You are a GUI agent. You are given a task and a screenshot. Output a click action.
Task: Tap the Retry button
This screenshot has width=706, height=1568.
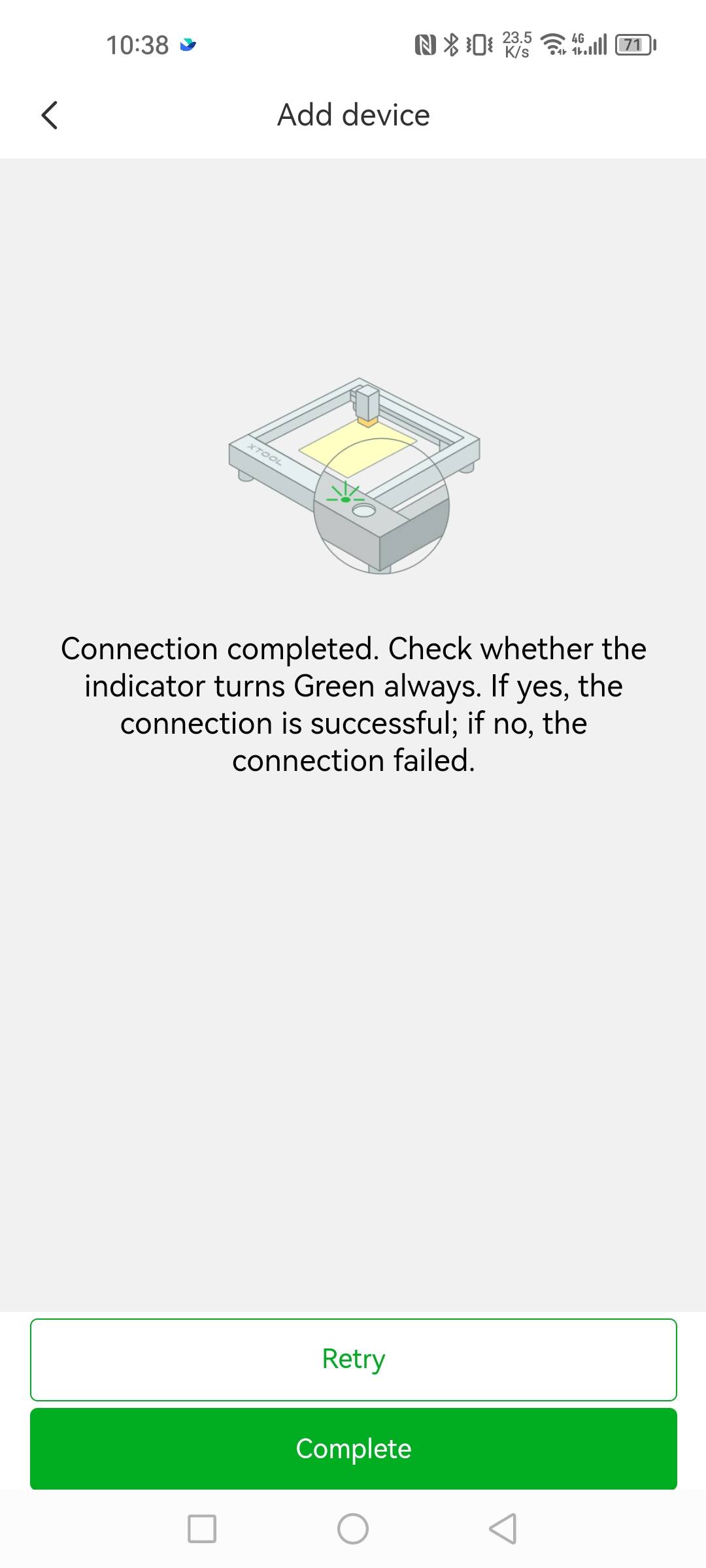(x=353, y=1359)
